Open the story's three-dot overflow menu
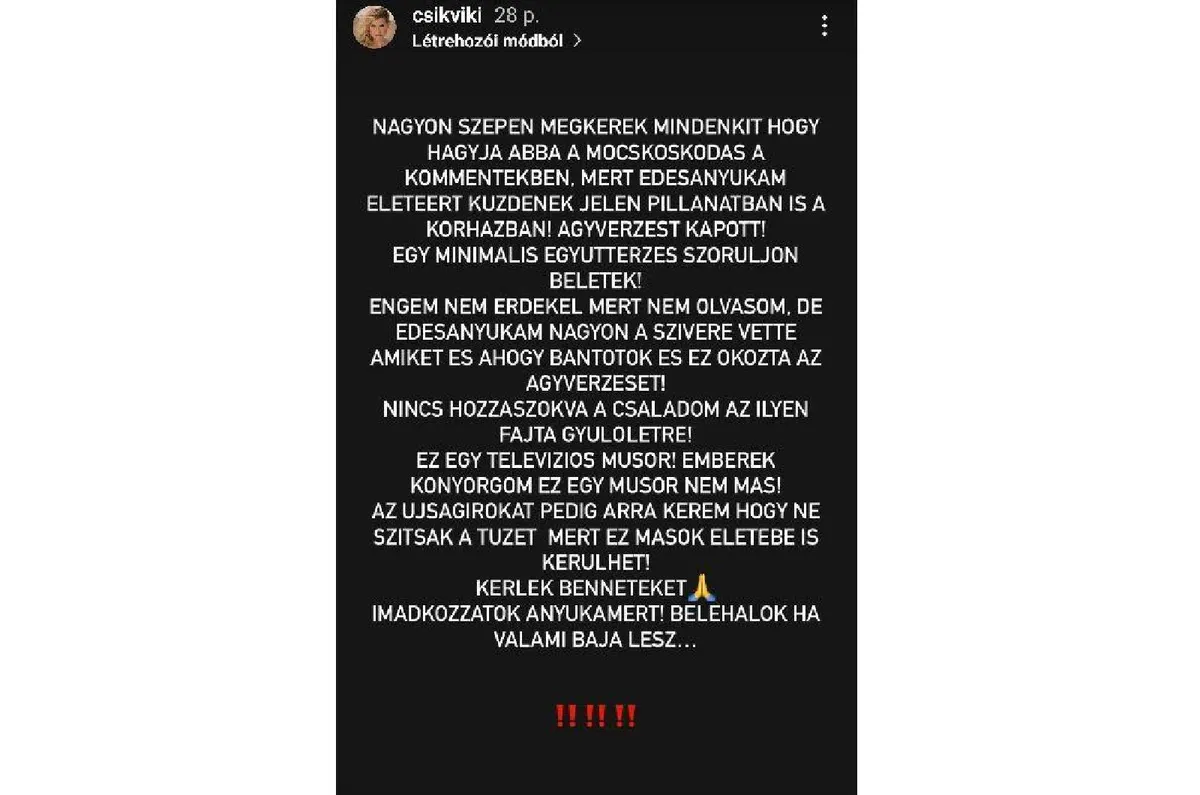The height and width of the screenshot is (795, 1200). pyautogui.click(x=824, y=26)
